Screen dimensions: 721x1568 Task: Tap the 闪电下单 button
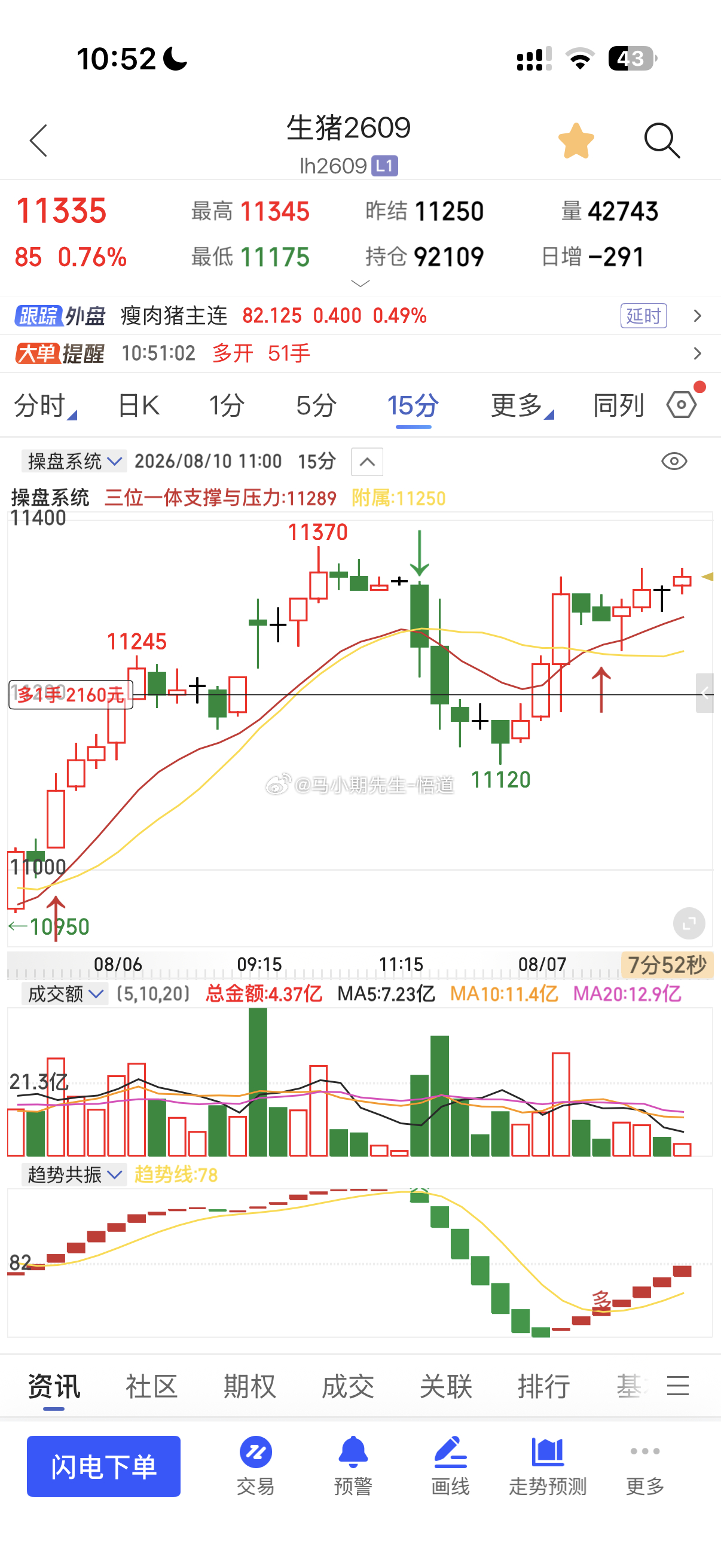[103, 1466]
